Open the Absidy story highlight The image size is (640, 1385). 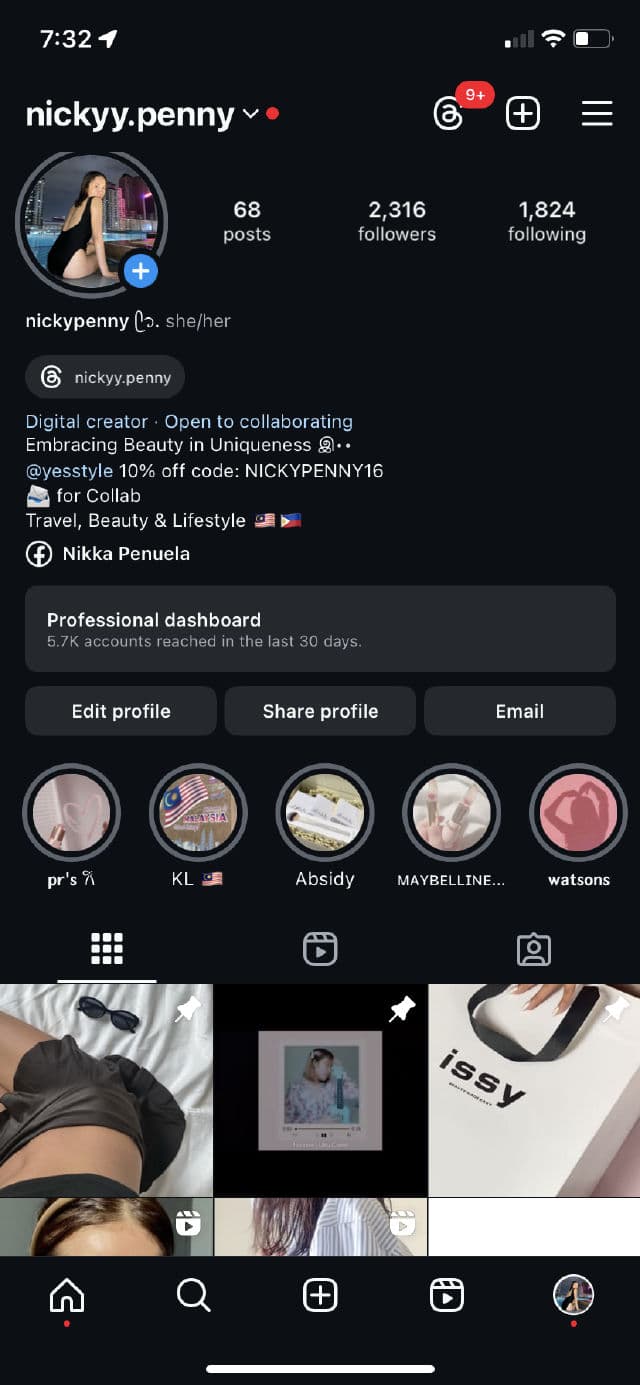click(x=325, y=812)
